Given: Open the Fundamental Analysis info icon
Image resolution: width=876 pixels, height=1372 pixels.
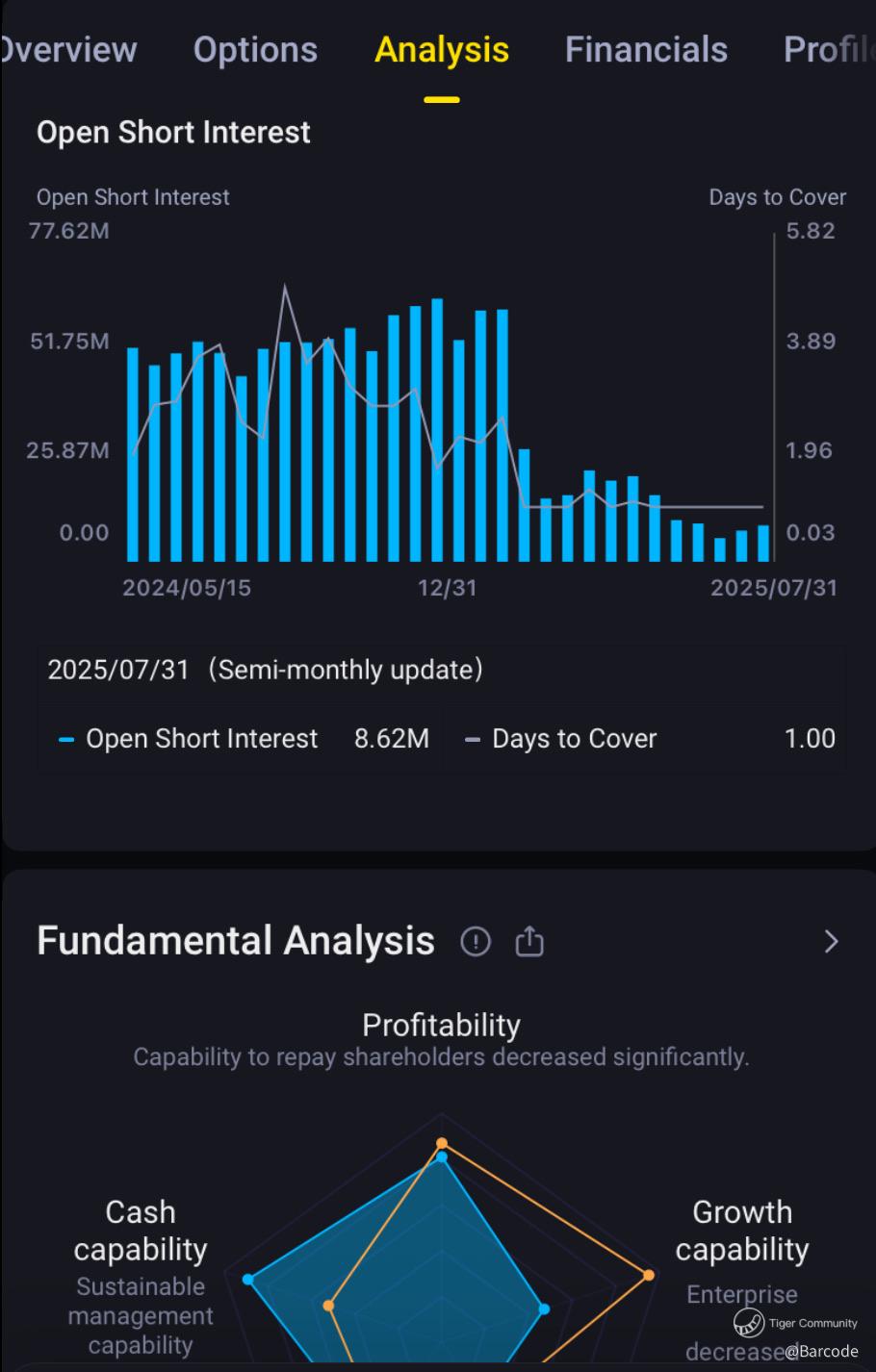Looking at the screenshot, I should point(476,941).
